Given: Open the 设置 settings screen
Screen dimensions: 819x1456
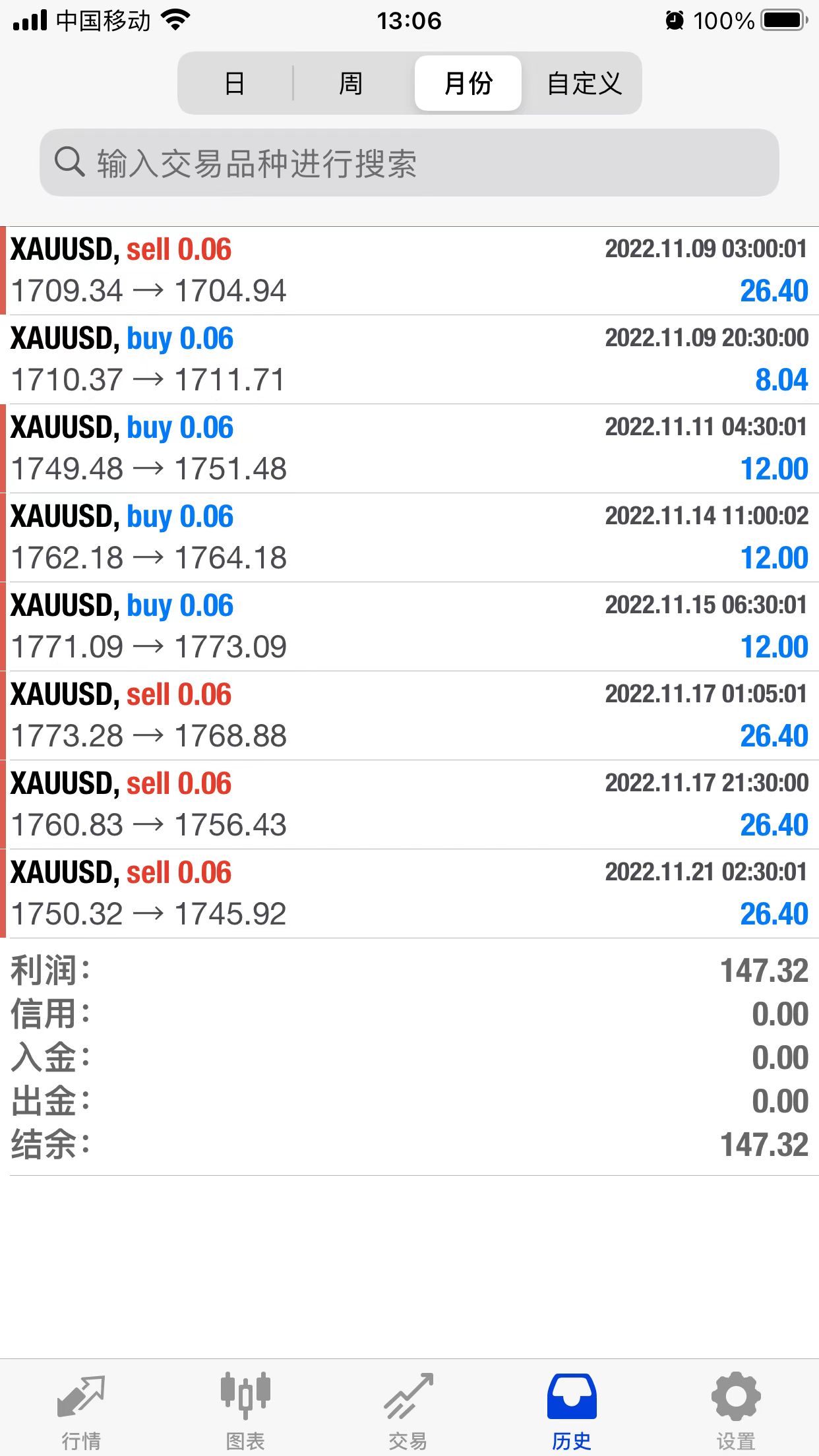Looking at the screenshot, I should pos(737,1411).
